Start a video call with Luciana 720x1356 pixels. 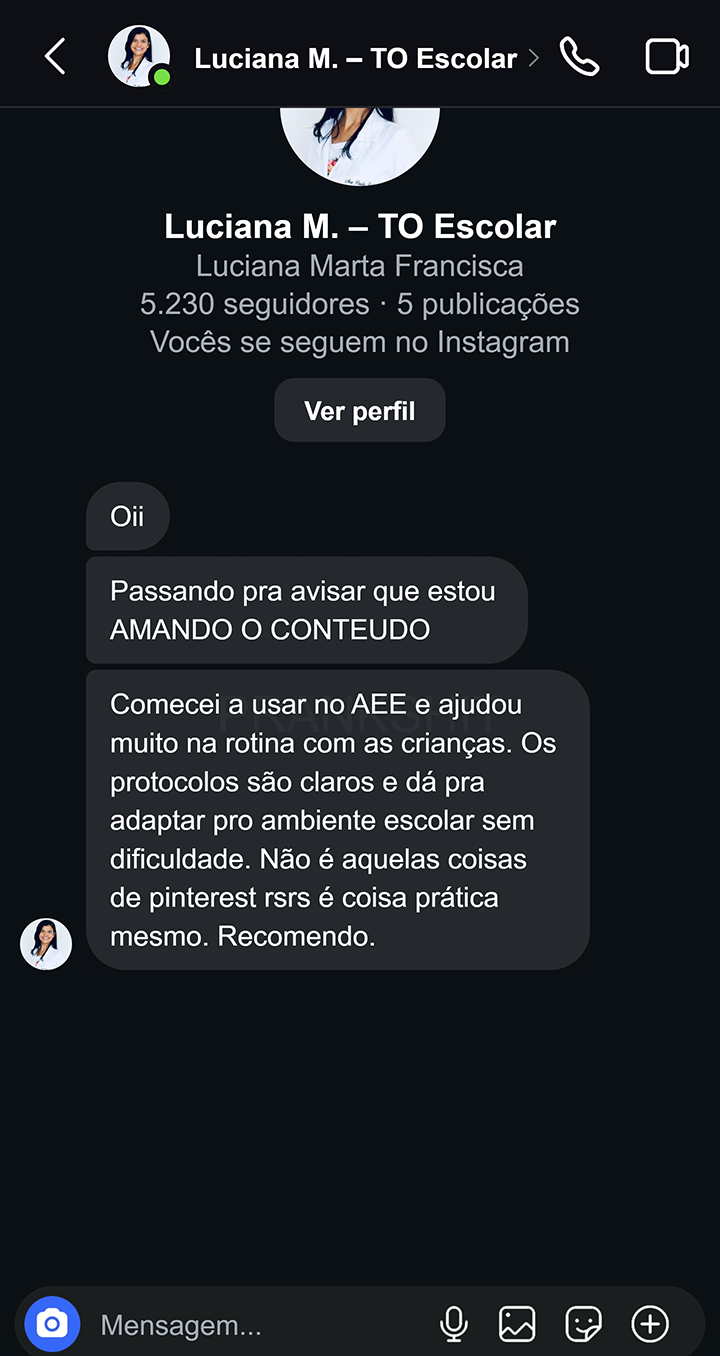[667, 57]
